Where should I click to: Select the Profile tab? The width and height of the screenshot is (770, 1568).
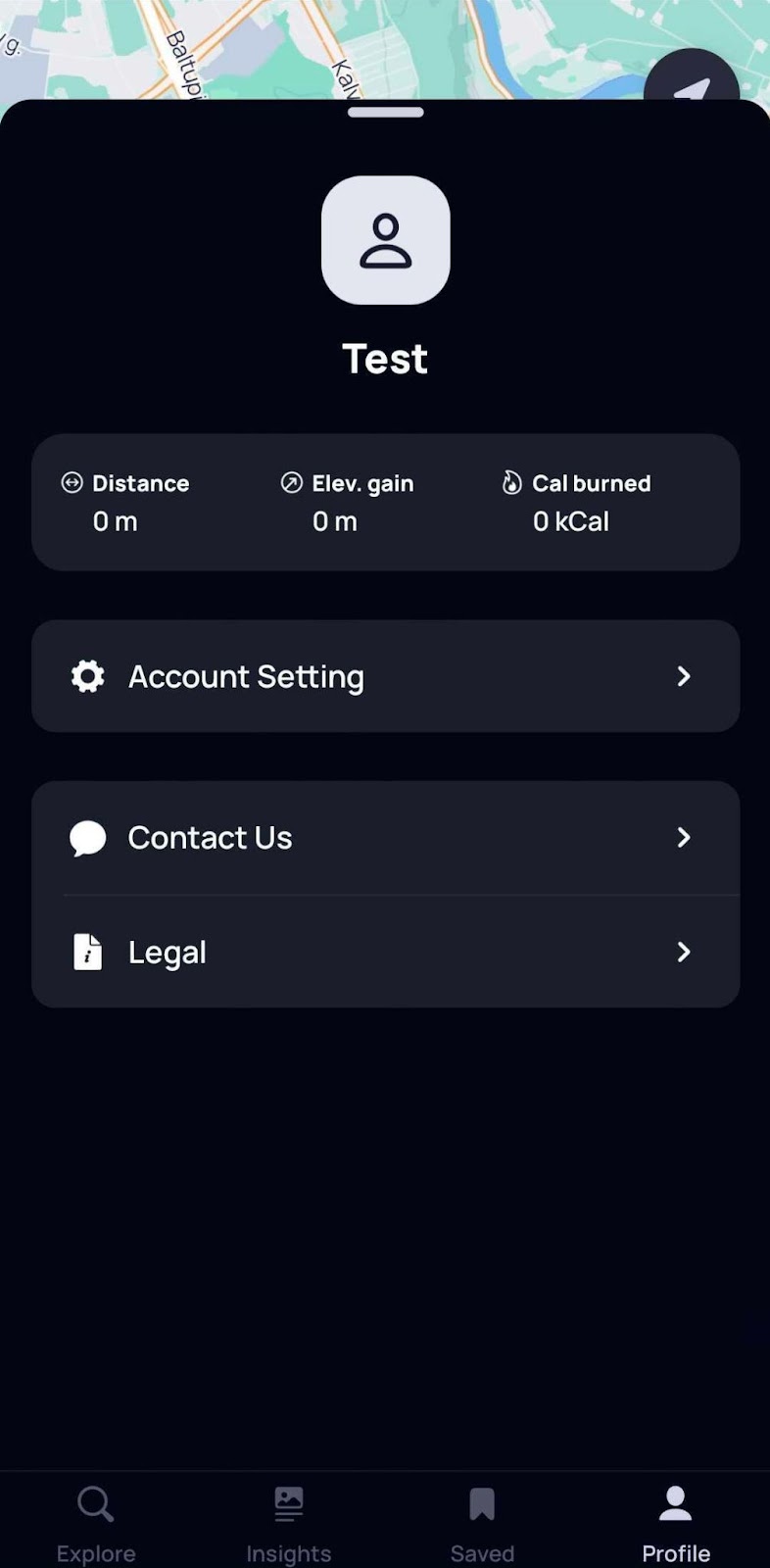coord(676,1520)
